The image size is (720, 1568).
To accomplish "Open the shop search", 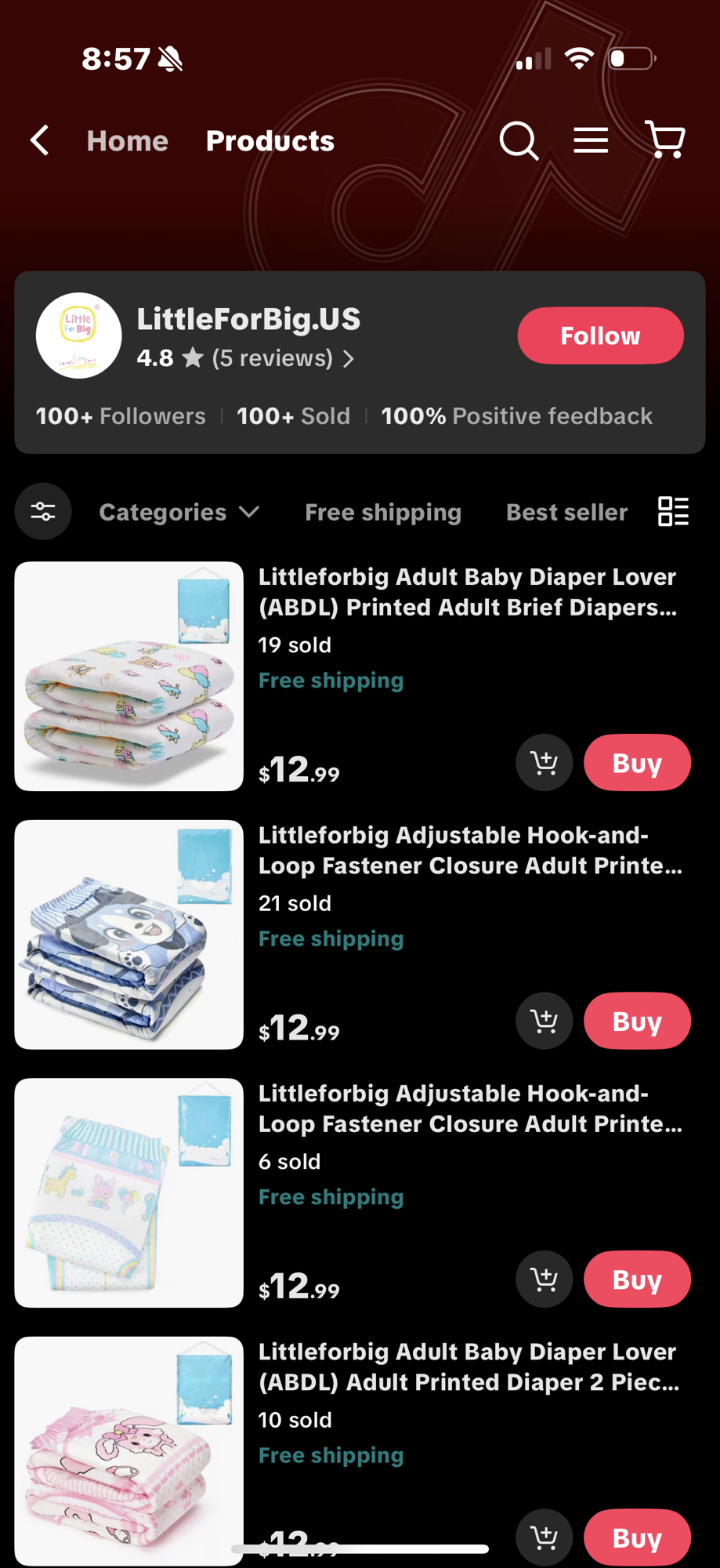I will click(519, 141).
